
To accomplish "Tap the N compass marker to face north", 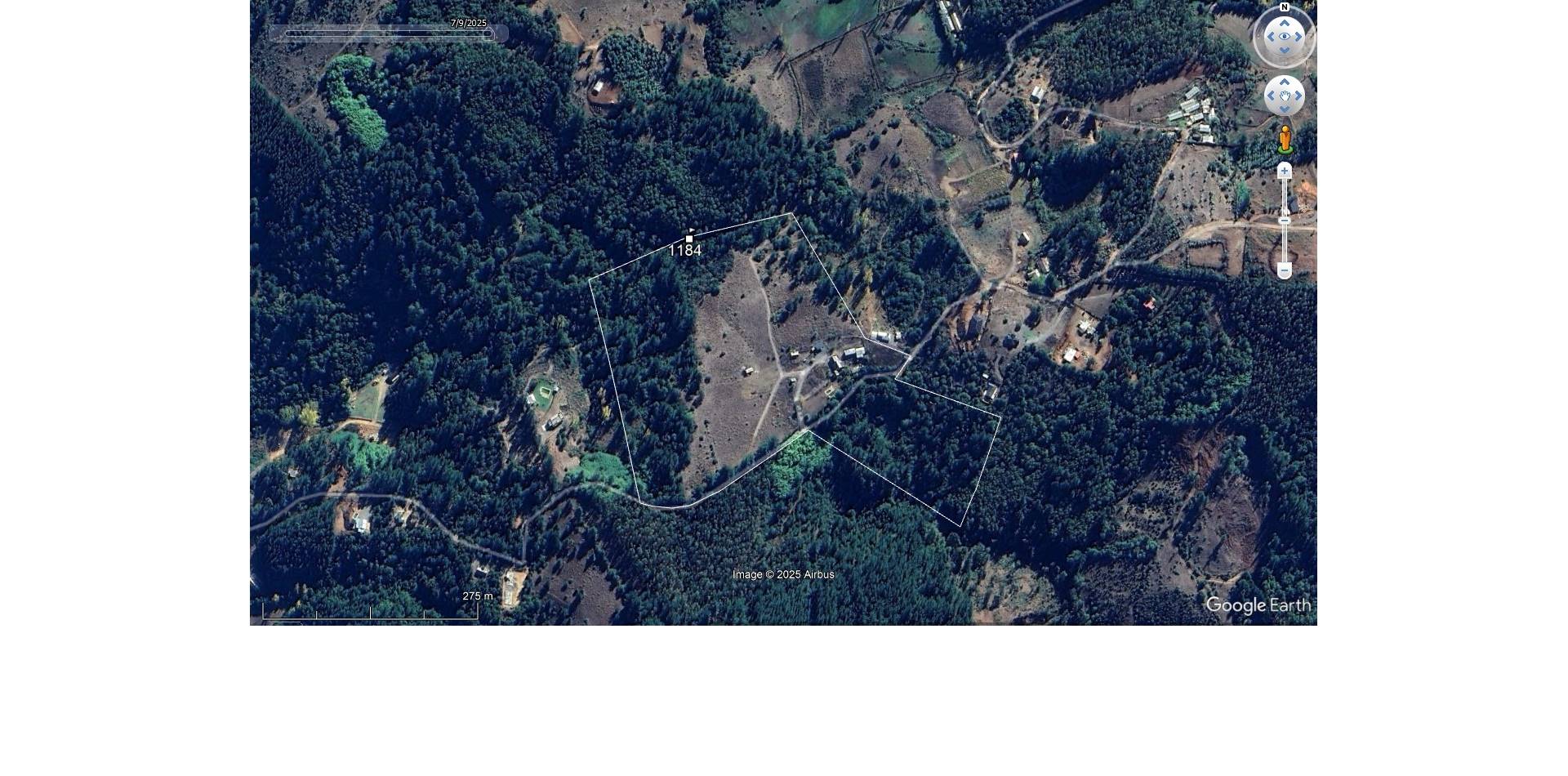I will 1285,7.
